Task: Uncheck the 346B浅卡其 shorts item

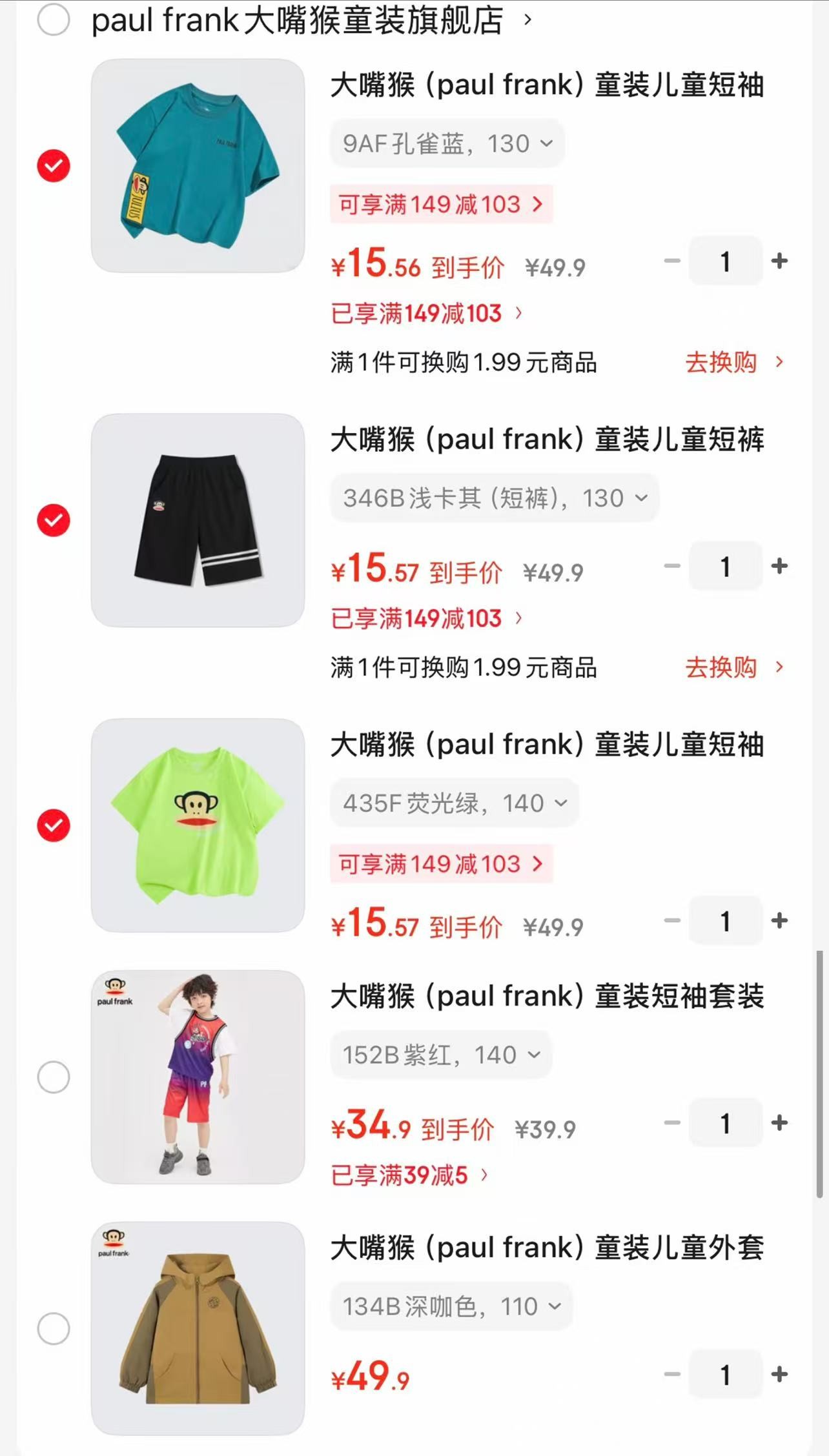Action: (54, 520)
